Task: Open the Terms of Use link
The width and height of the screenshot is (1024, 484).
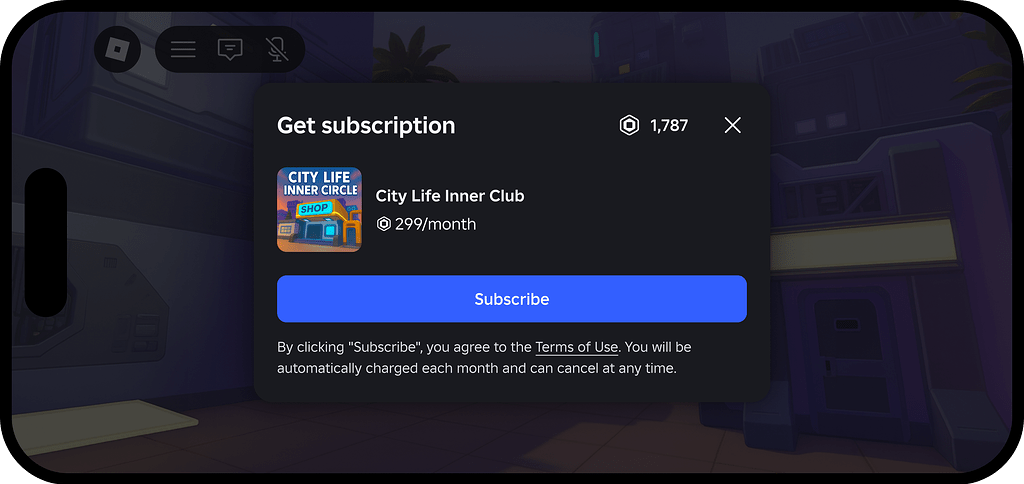Action: click(x=576, y=347)
